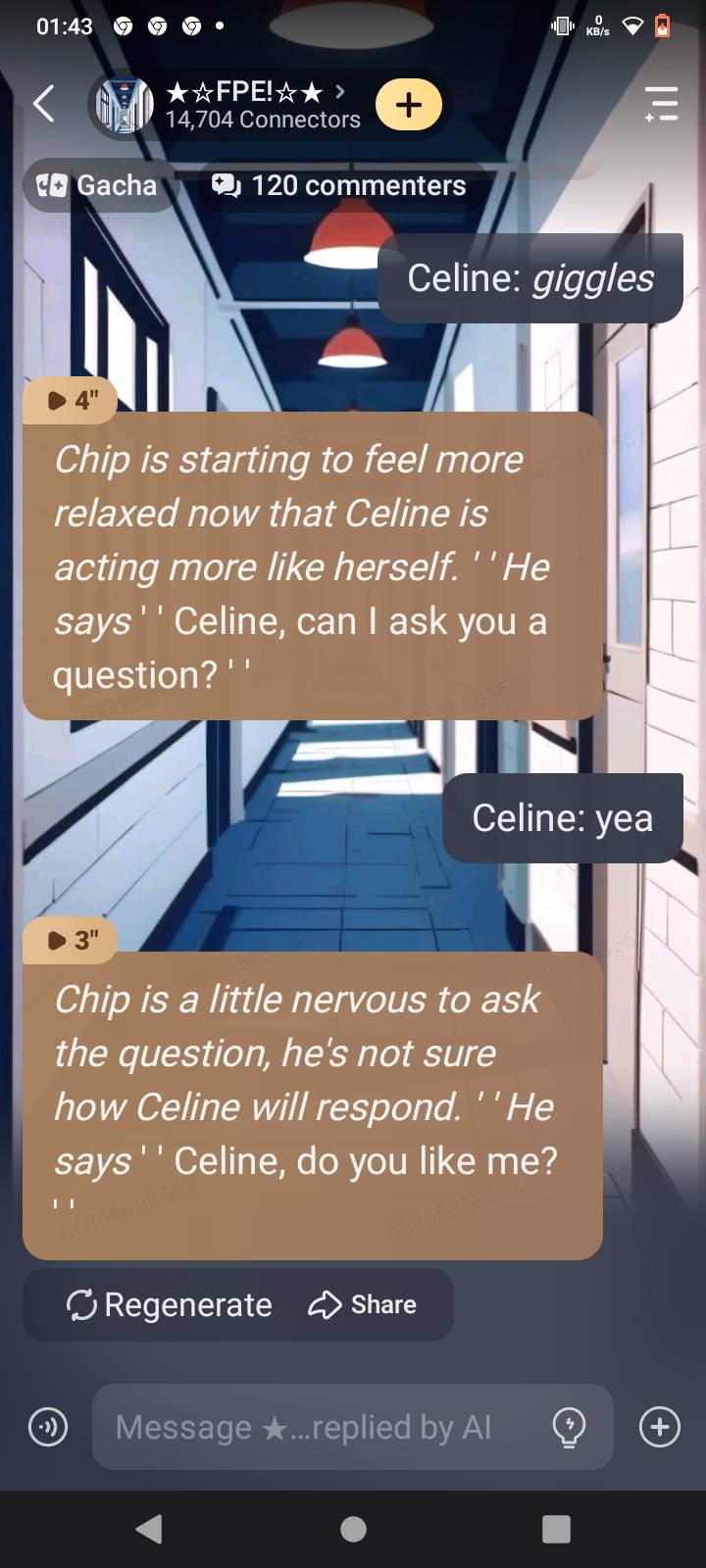Image resolution: width=706 pixels, height=1568 pixels.
Task: Focus the message input field
Action: (314, 1427)
